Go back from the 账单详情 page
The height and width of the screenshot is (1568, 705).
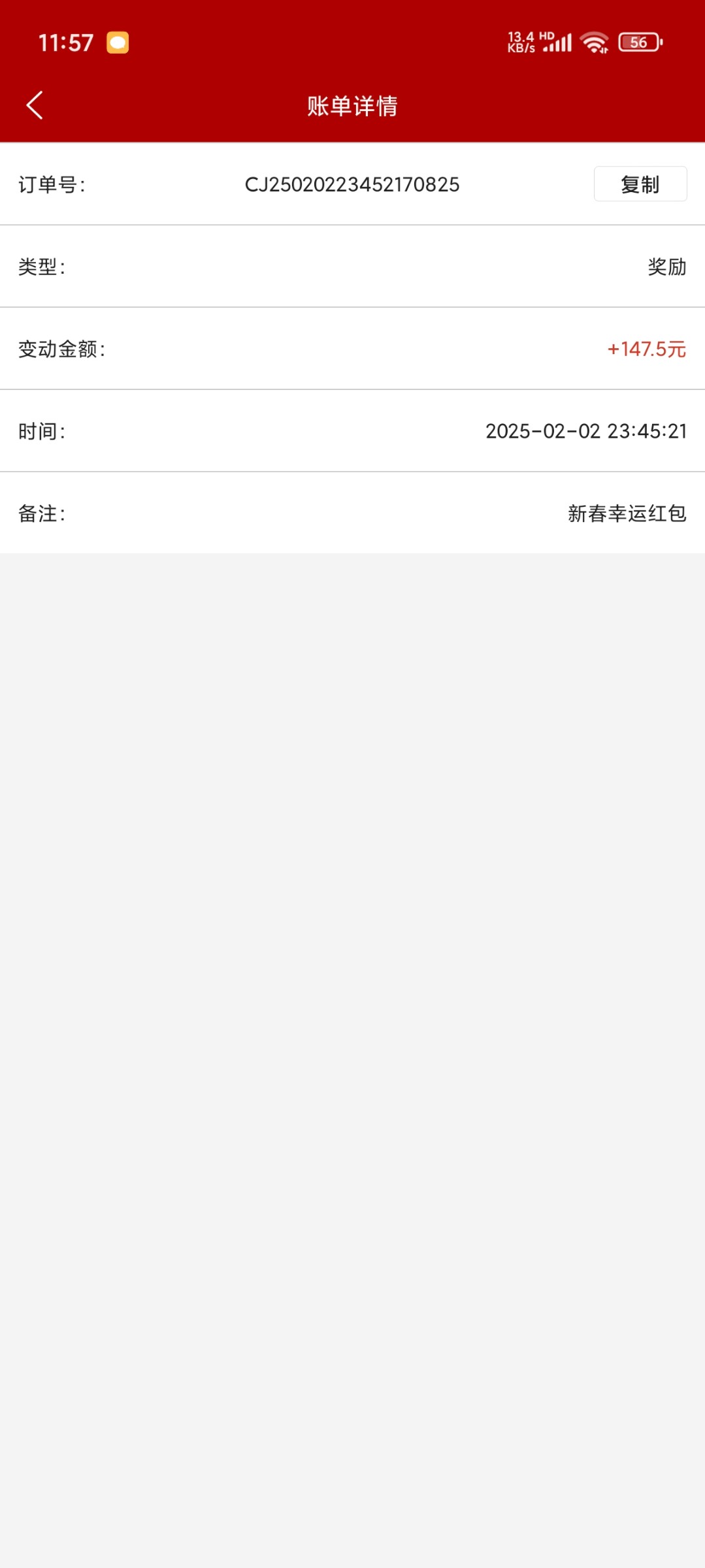[35, 105]
